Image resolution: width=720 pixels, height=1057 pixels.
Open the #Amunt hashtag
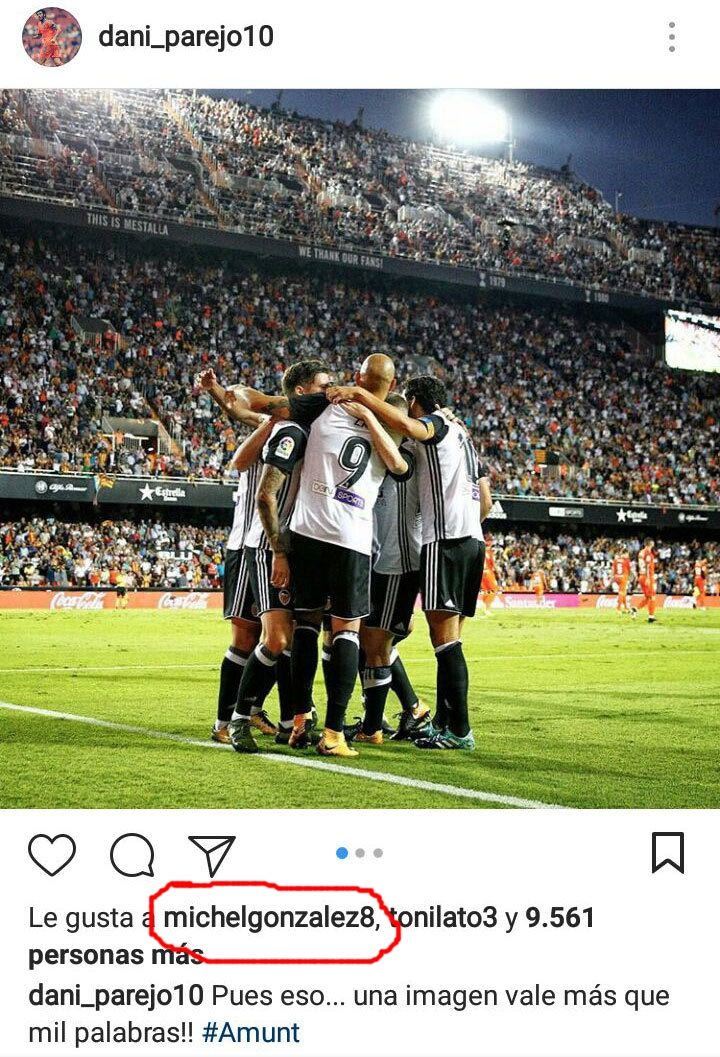[x=251, y=1032]
